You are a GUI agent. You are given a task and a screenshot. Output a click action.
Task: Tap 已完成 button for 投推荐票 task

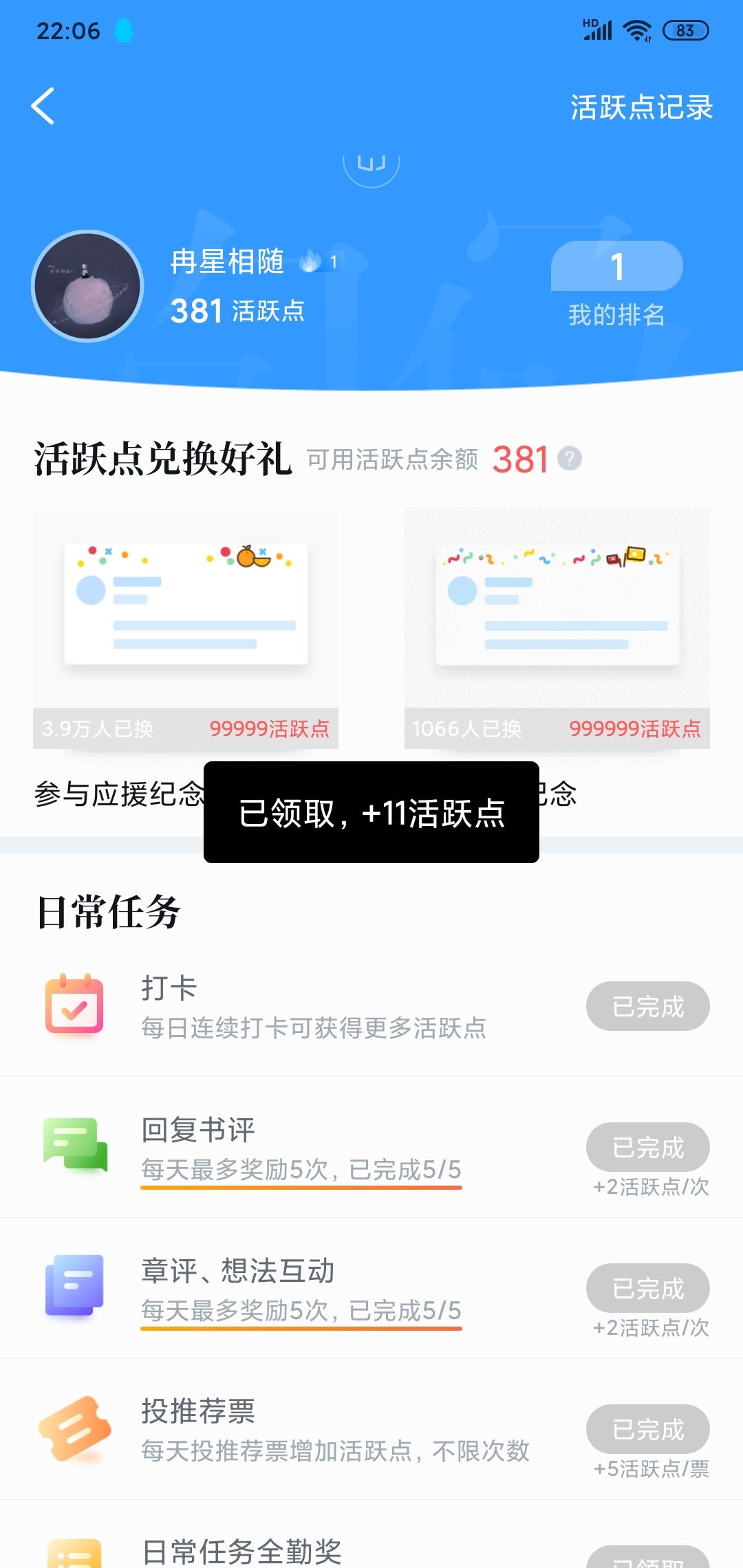click(648, 1429)
